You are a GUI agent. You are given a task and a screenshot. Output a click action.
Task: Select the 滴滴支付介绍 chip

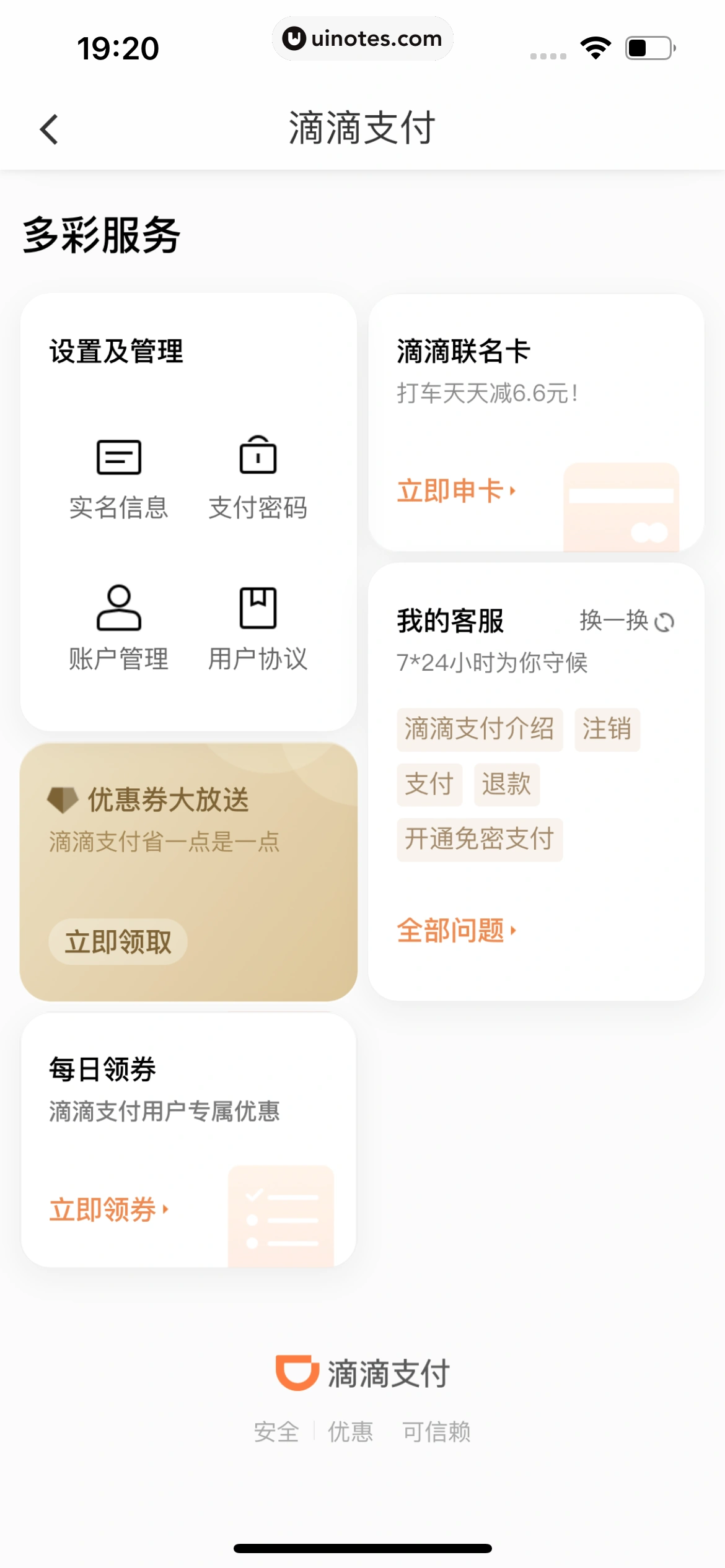(x=480, y=729)
